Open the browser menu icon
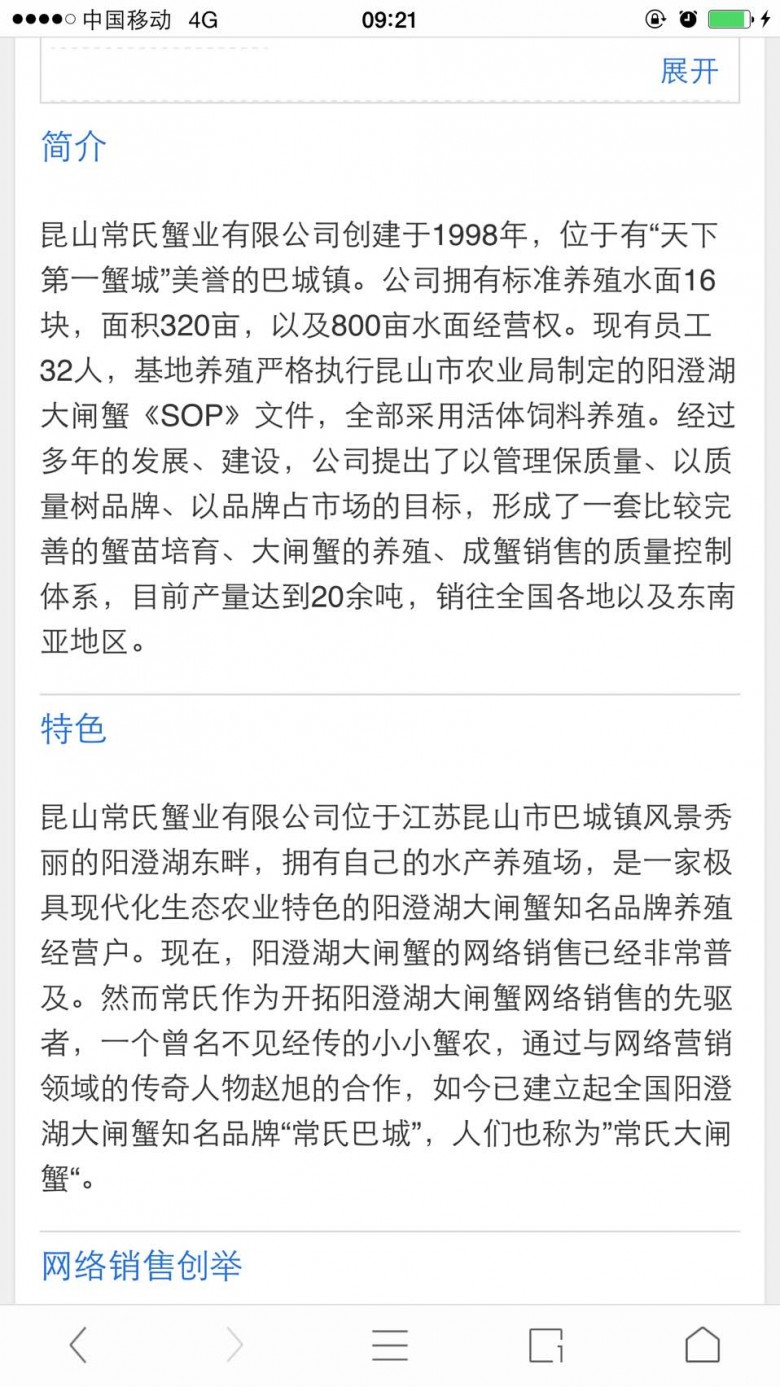This screenshot has width=780, height=1387. coord(390,1345)
